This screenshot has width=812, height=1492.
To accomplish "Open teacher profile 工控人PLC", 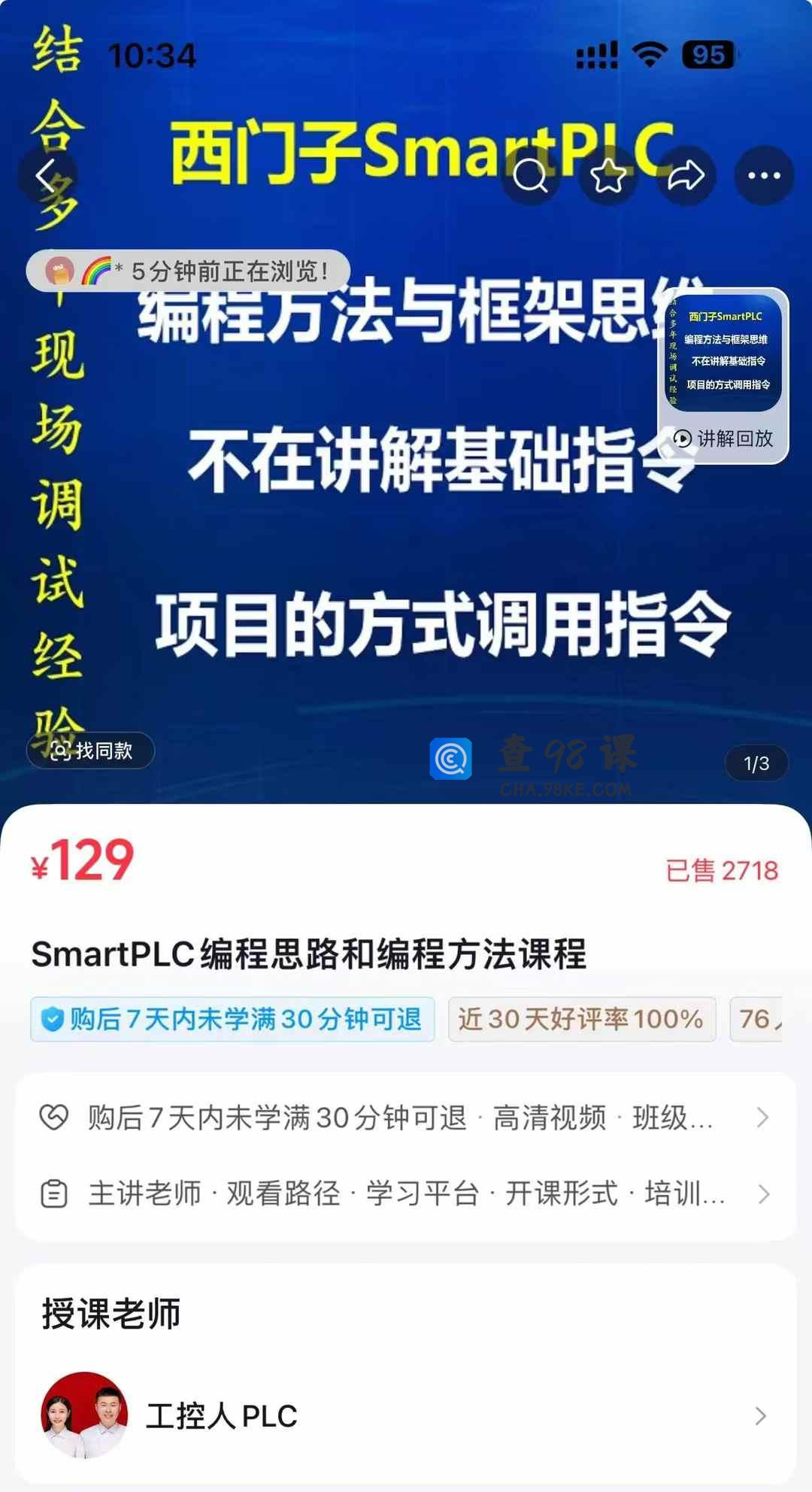I will (406, 1416).
